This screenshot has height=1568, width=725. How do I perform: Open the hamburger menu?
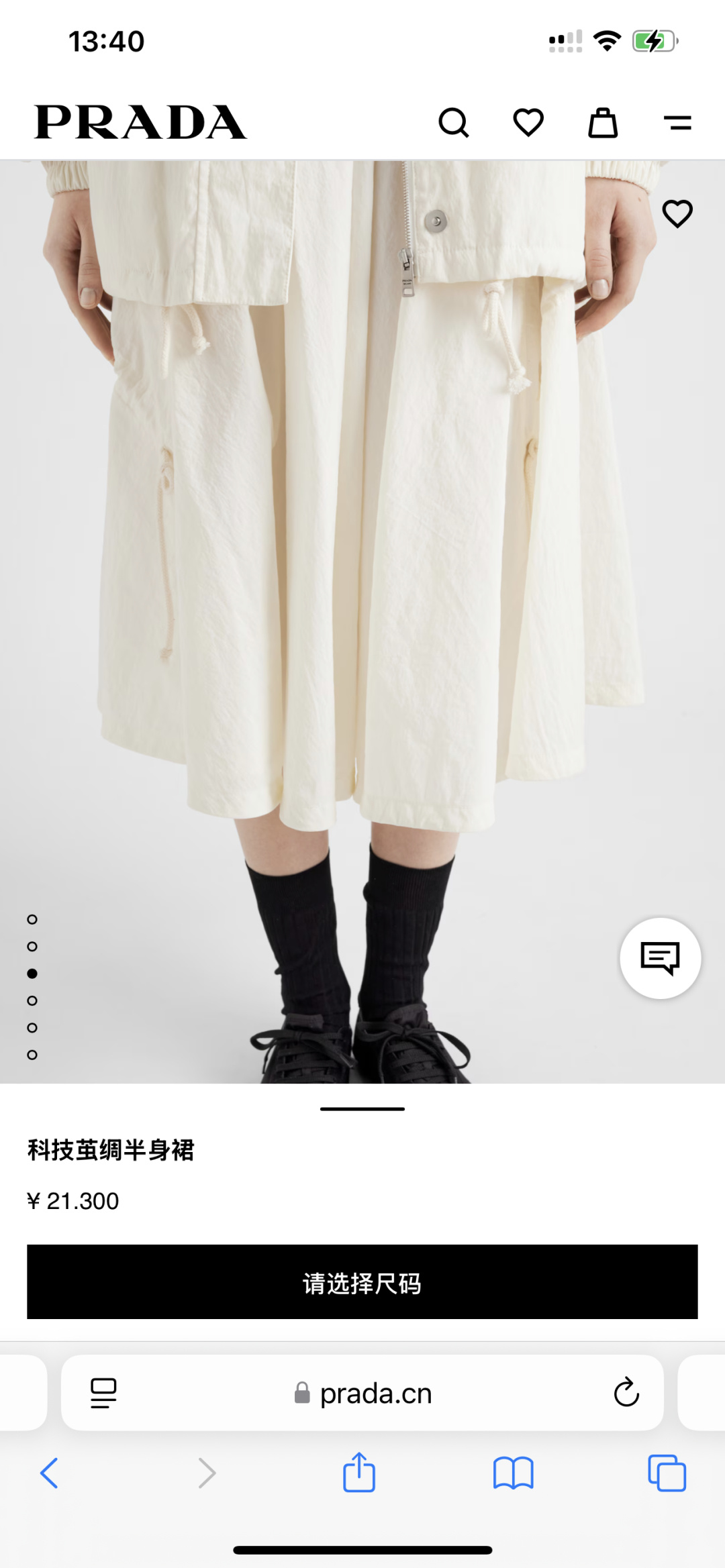pos(677,123)
